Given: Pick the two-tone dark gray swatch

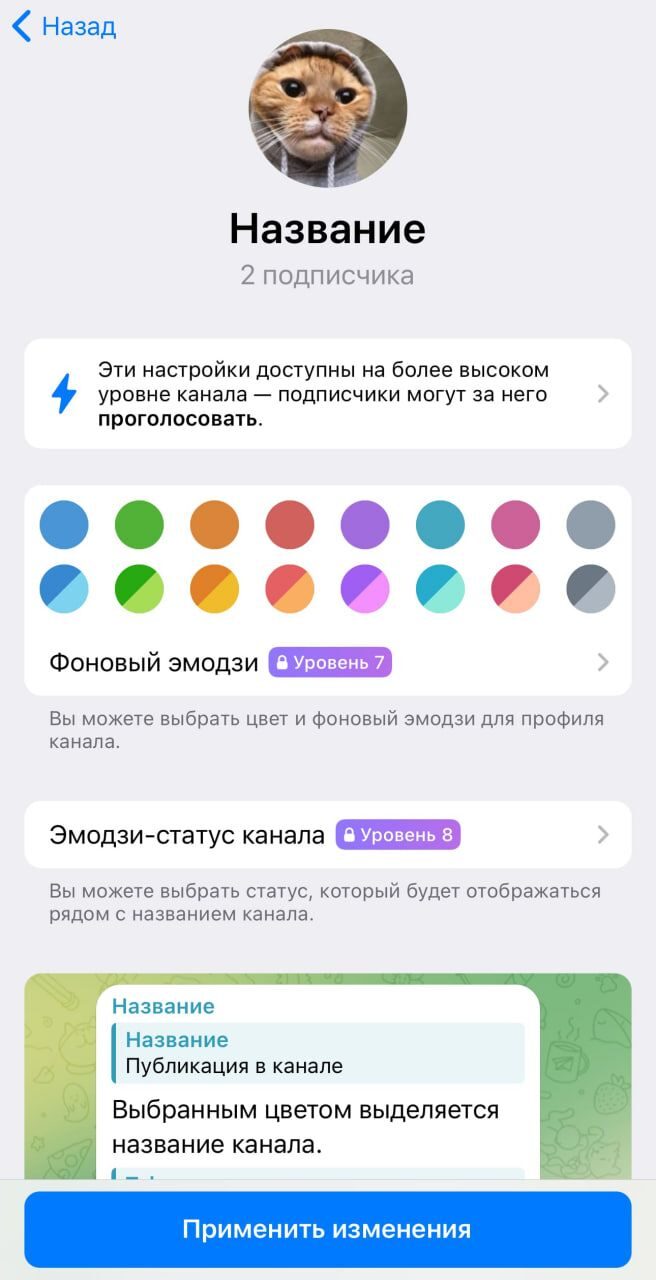Looking at the screenshot, I should point(591,589).
